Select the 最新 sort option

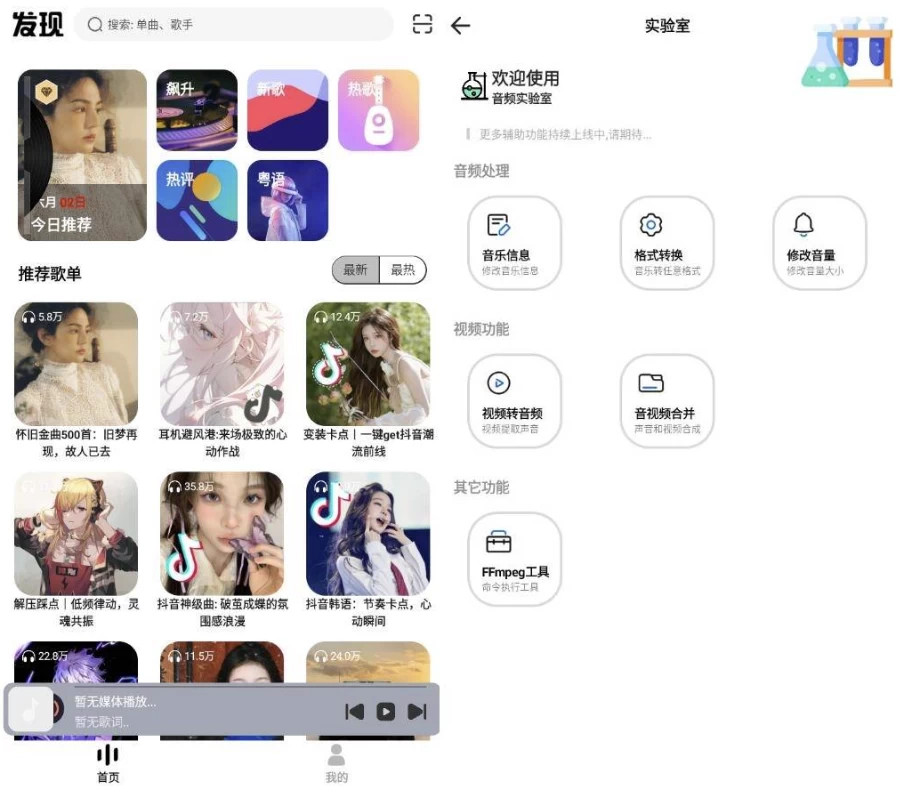point(356,270)
